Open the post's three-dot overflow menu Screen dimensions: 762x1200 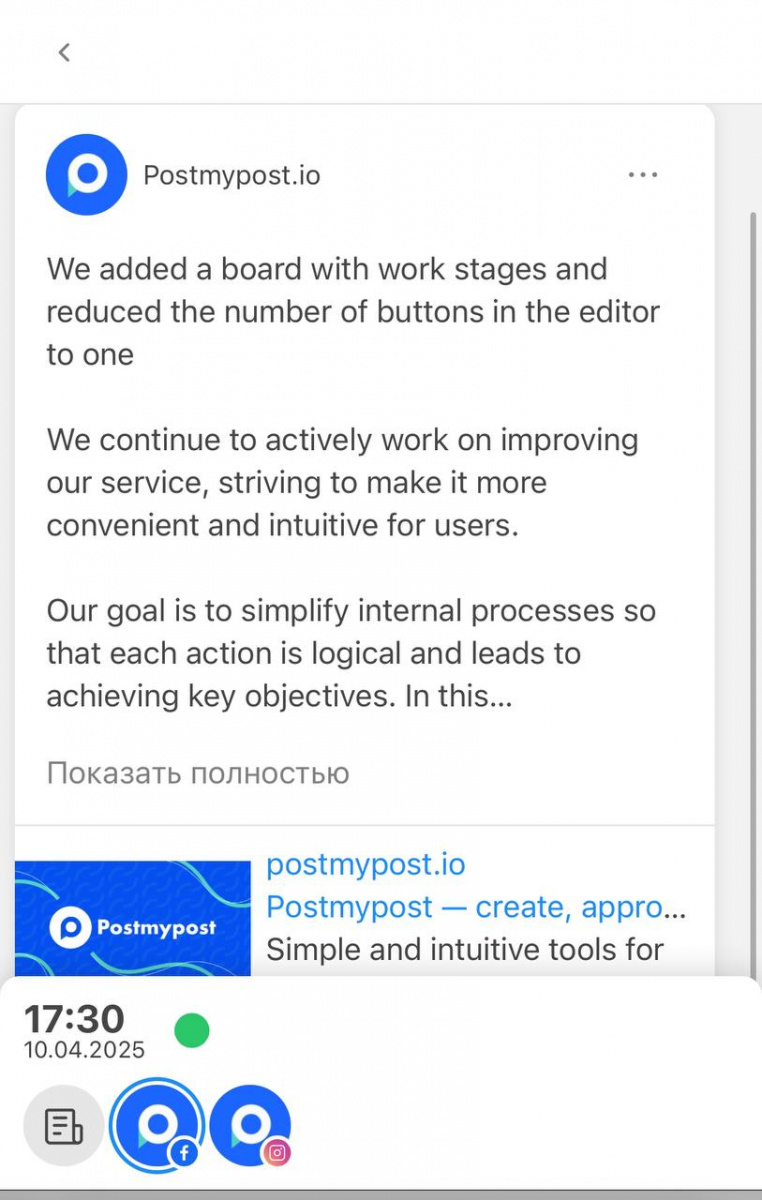coord(643,175)
